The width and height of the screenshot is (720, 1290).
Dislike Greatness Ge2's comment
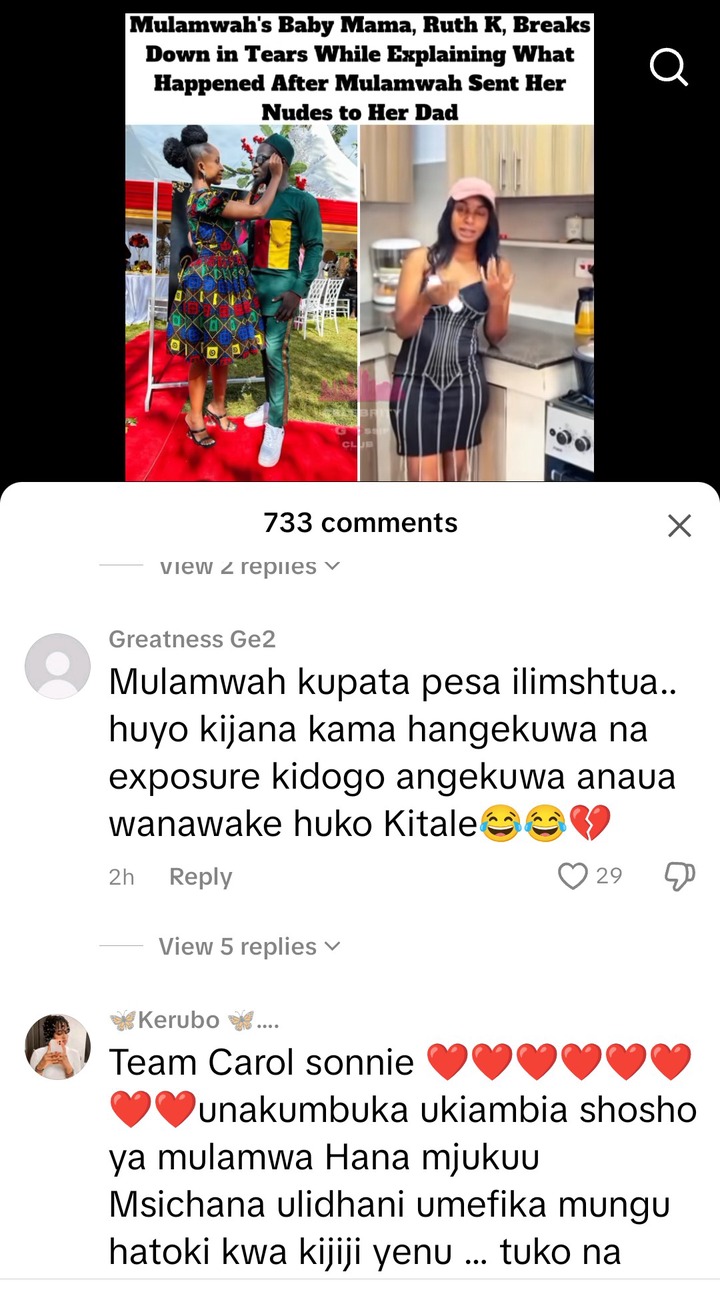coord(679,877)
